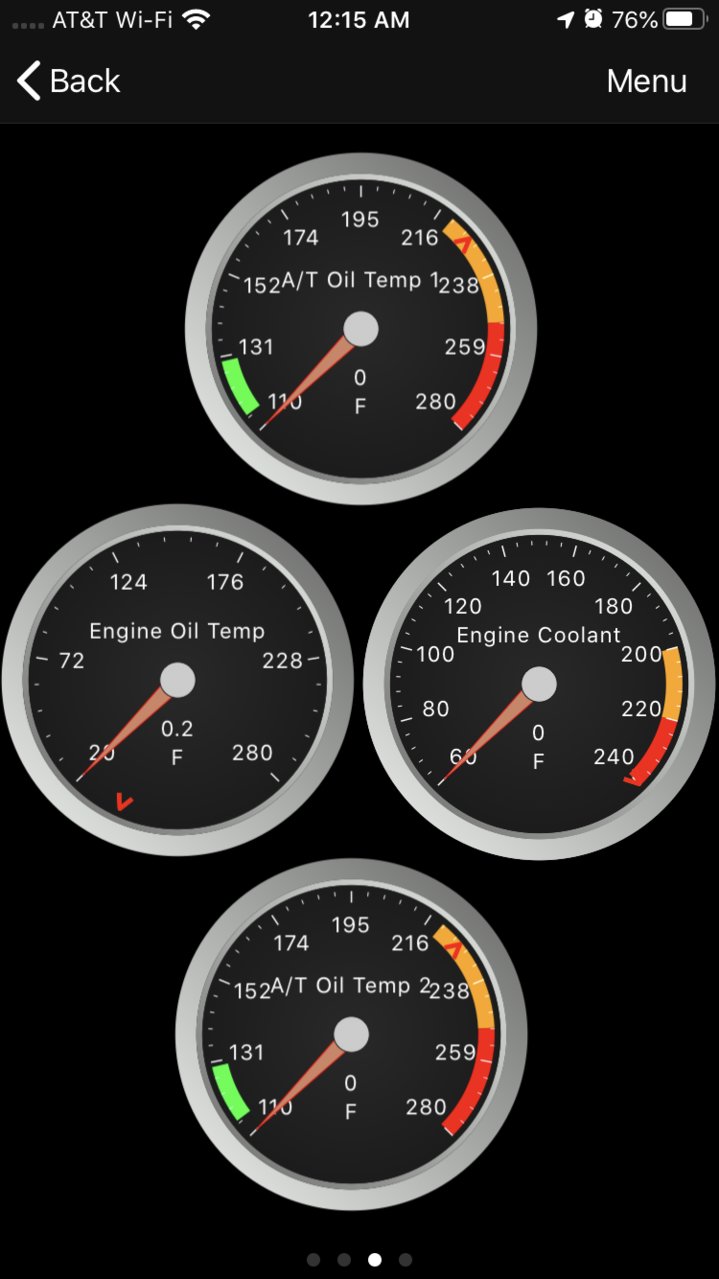Select the Engine Oil Temp gauge
This screenshot has width=719, height=1279.
point(177,680)
